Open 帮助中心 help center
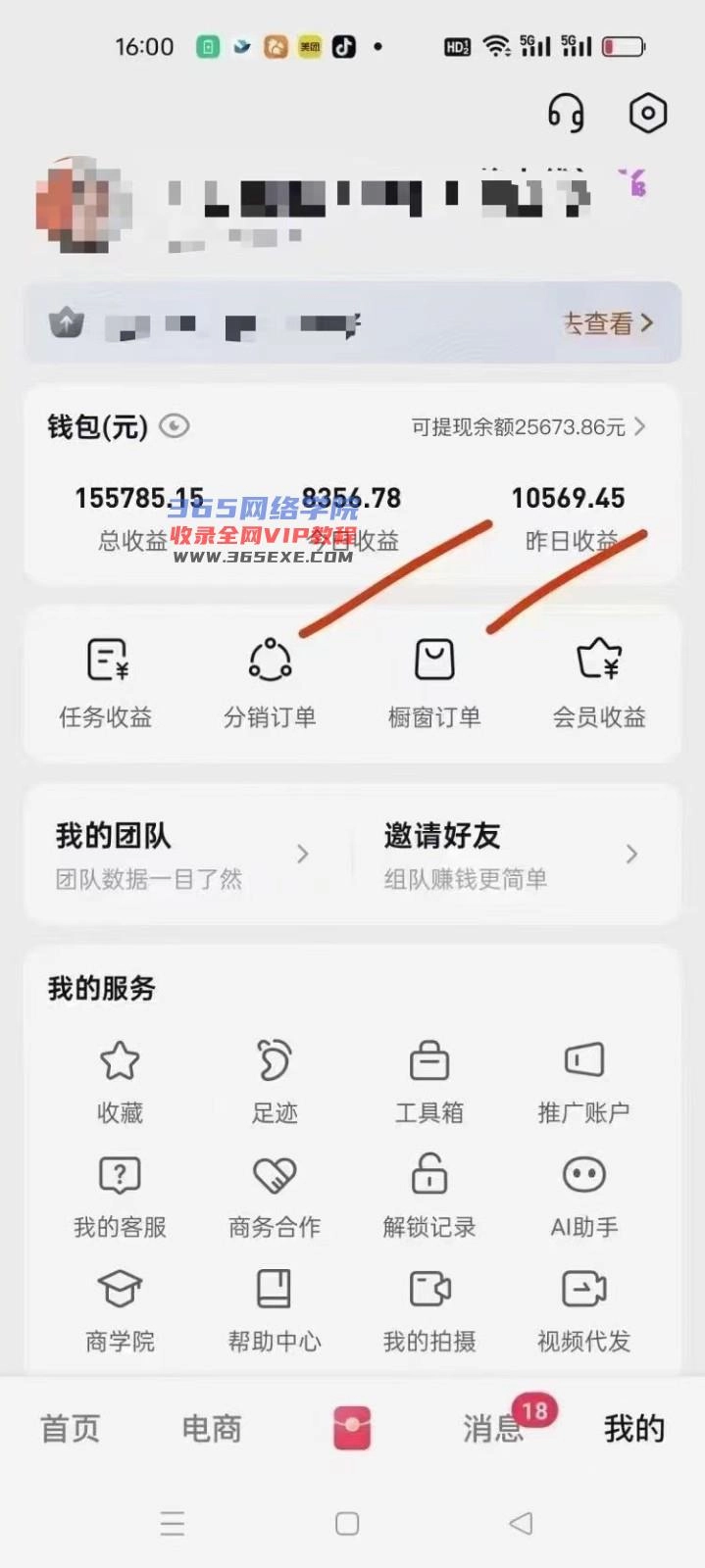This screenshot has height=1568, width=705. point(275,1309)
